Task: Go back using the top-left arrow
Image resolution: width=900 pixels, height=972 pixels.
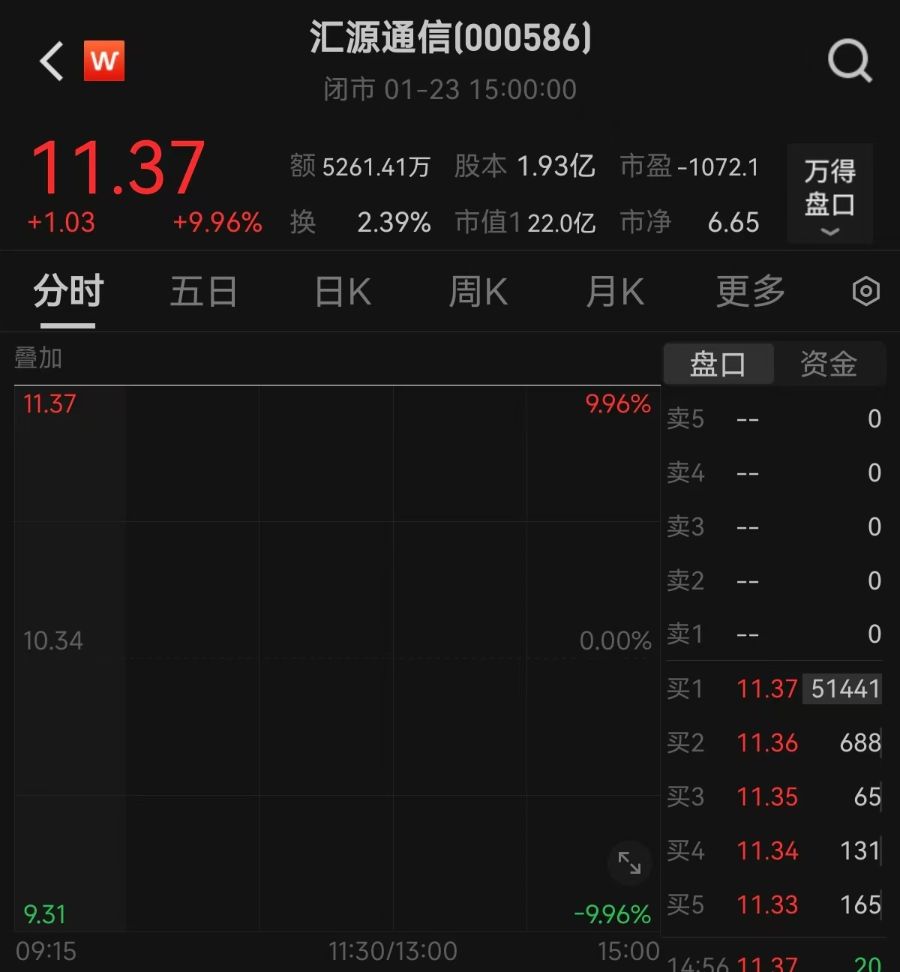Action: click(x=51, y=62)
